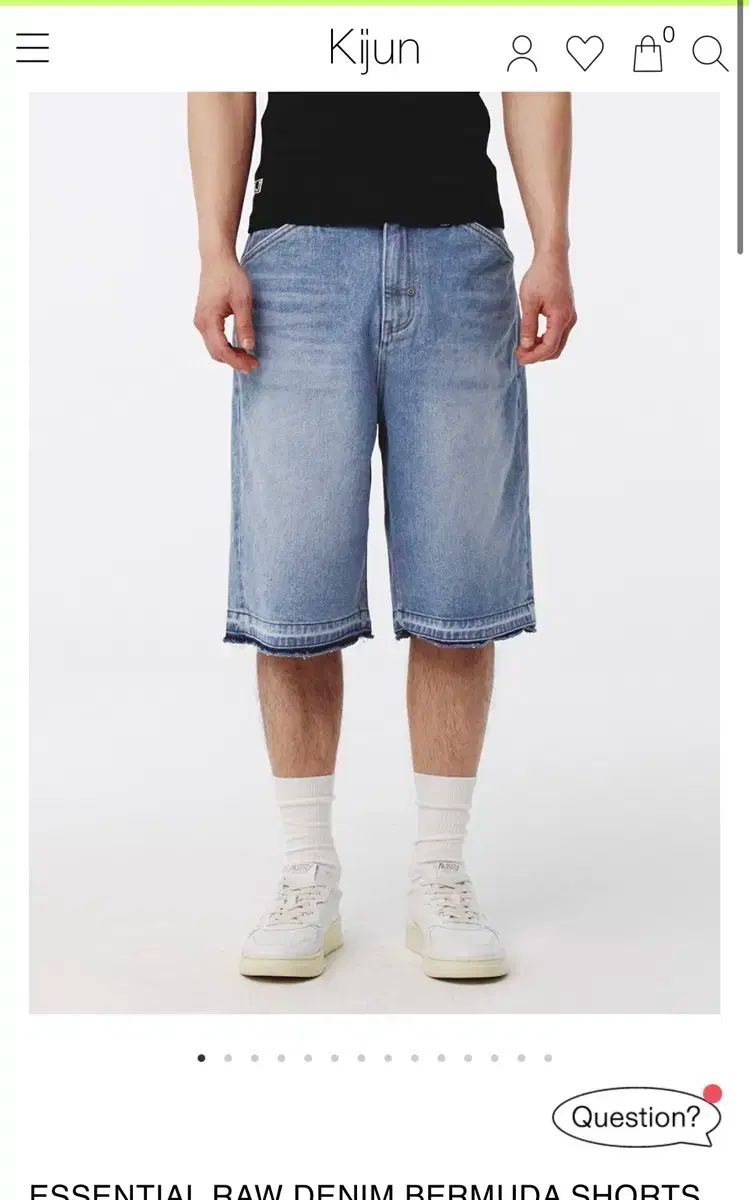The height and width of the screenshot is (1200, 749).
Task: View the shopping bag
Action: pyautogui.click(x=648, y=53)
